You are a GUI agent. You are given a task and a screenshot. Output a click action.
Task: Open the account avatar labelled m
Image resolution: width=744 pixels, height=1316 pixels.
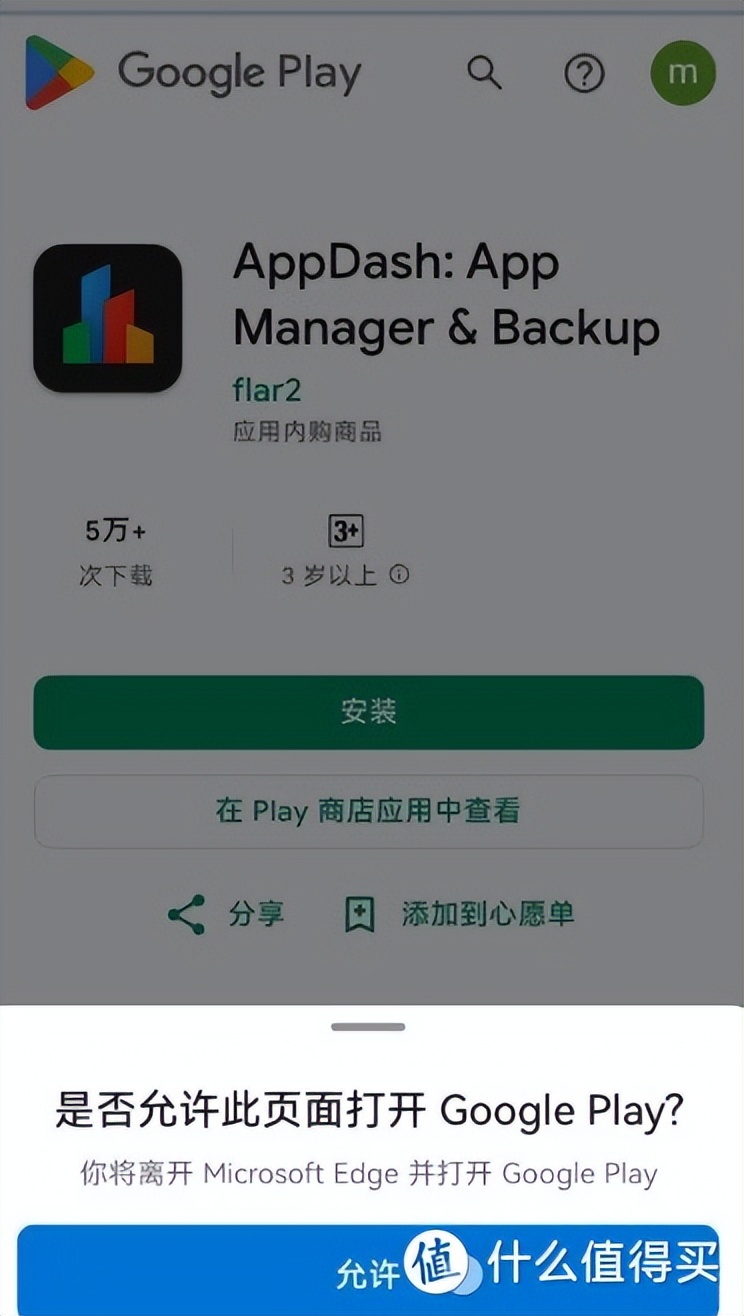coord(683,73)
